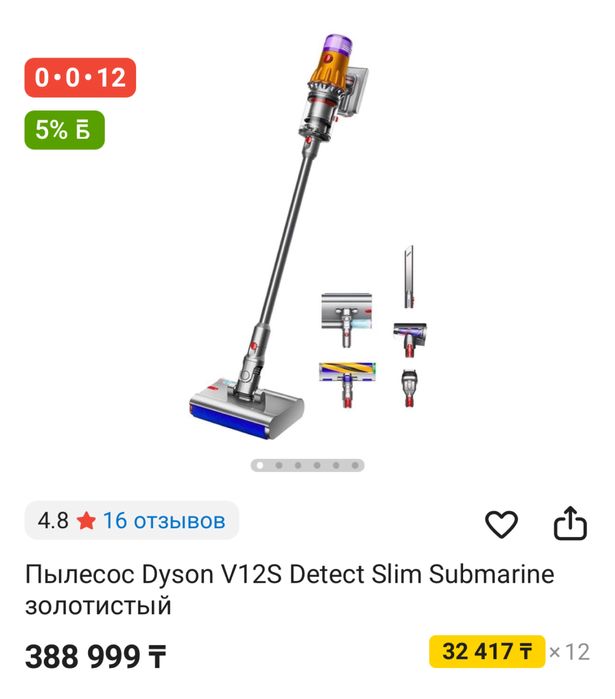This screenshot has width=615, height=699.
Task: Open the Dyson vacuum product photo
Action: pos(300,230)
